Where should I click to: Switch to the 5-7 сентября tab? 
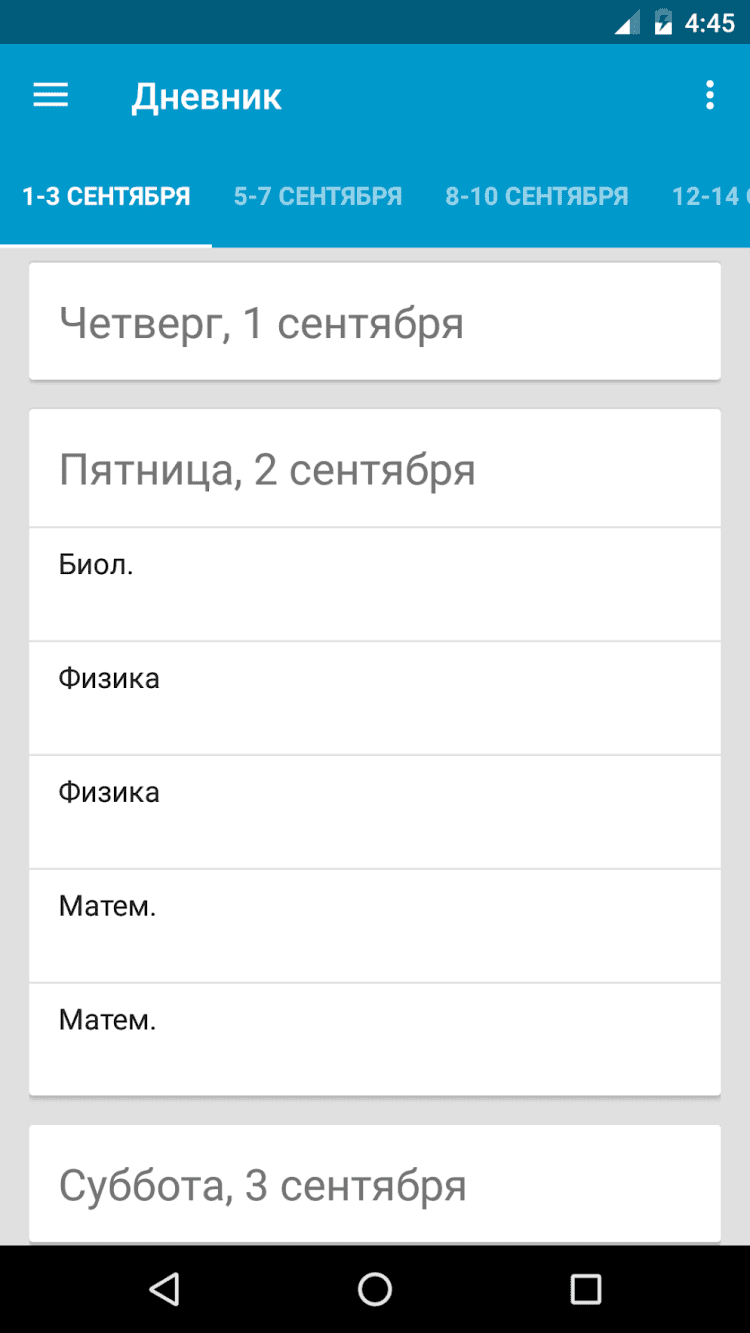tap(318, 197)
